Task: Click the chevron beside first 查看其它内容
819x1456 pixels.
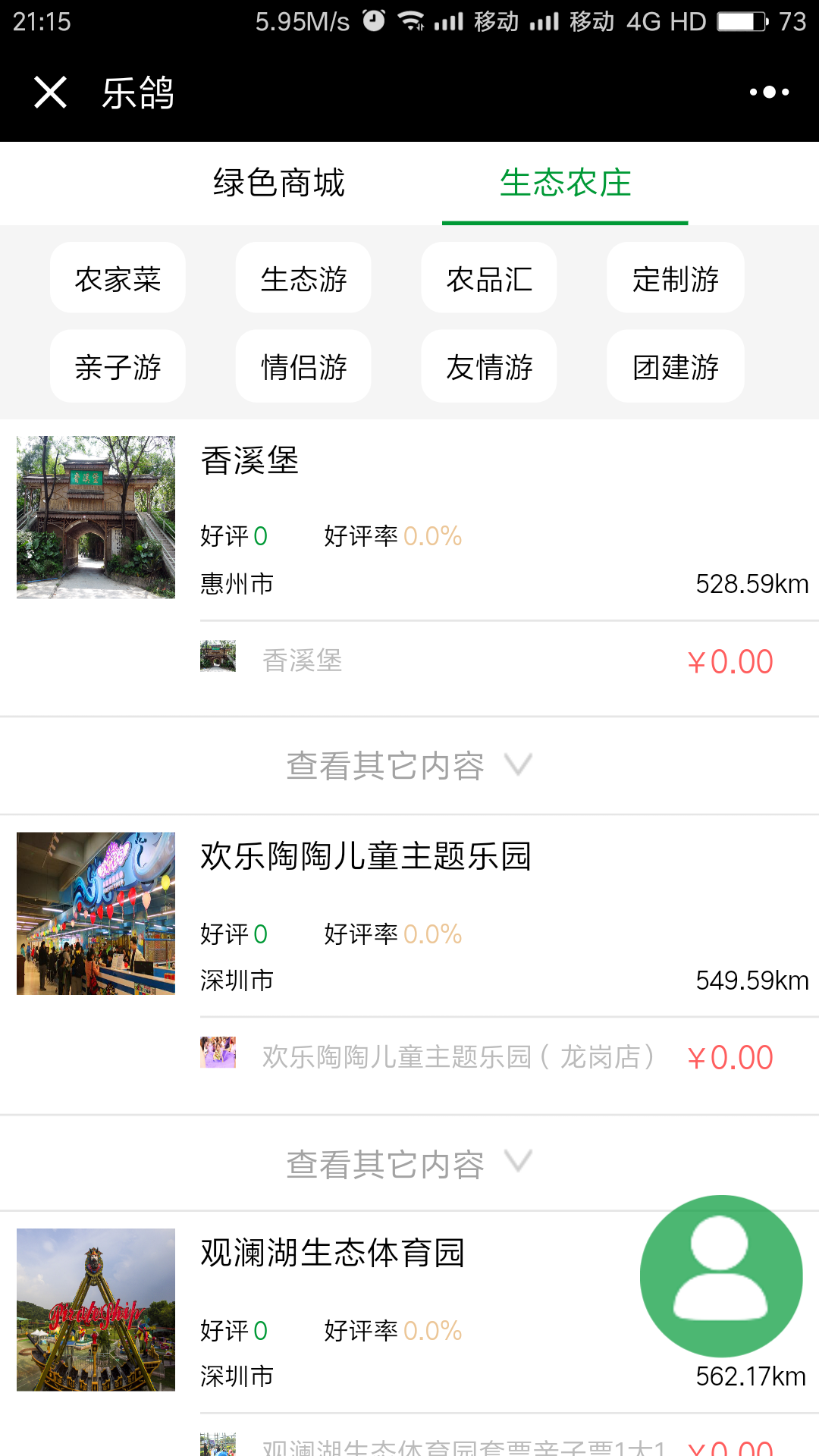Action: 519,764
